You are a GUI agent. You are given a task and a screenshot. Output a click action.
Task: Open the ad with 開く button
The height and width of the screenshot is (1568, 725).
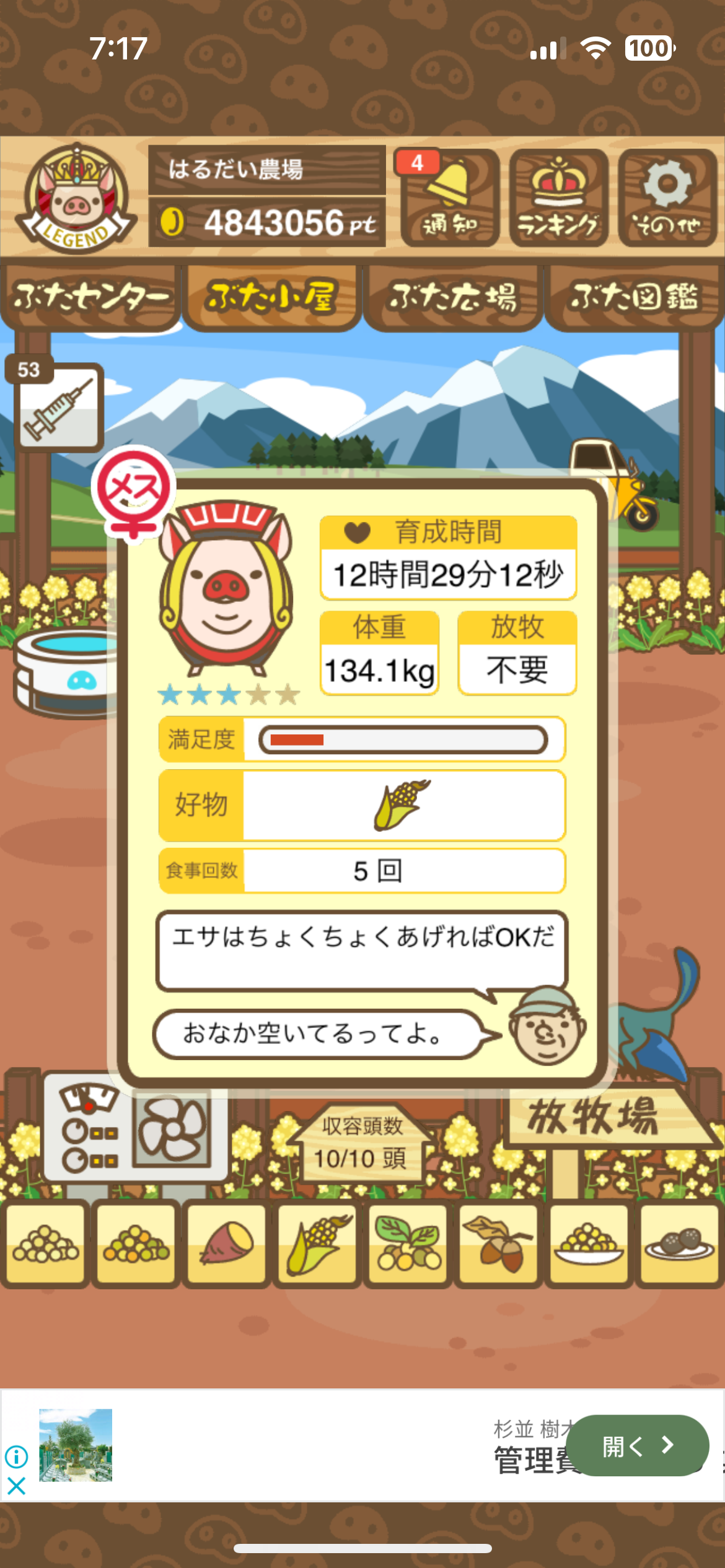[x=636, y=1446]
